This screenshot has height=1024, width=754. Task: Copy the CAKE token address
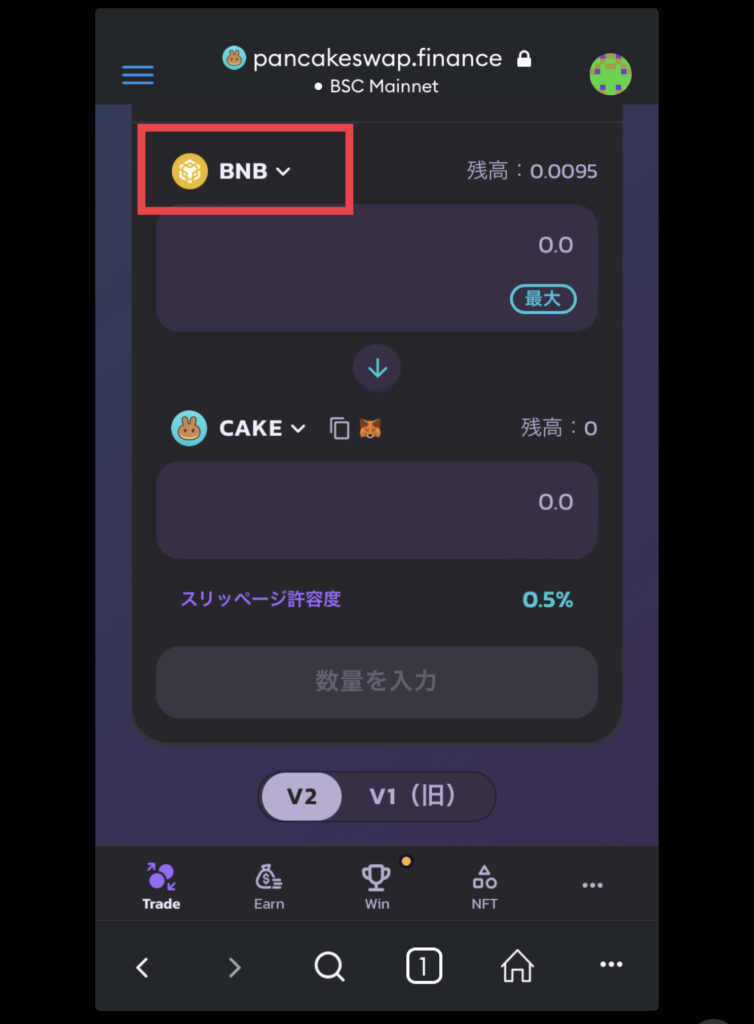pos(340,428)
